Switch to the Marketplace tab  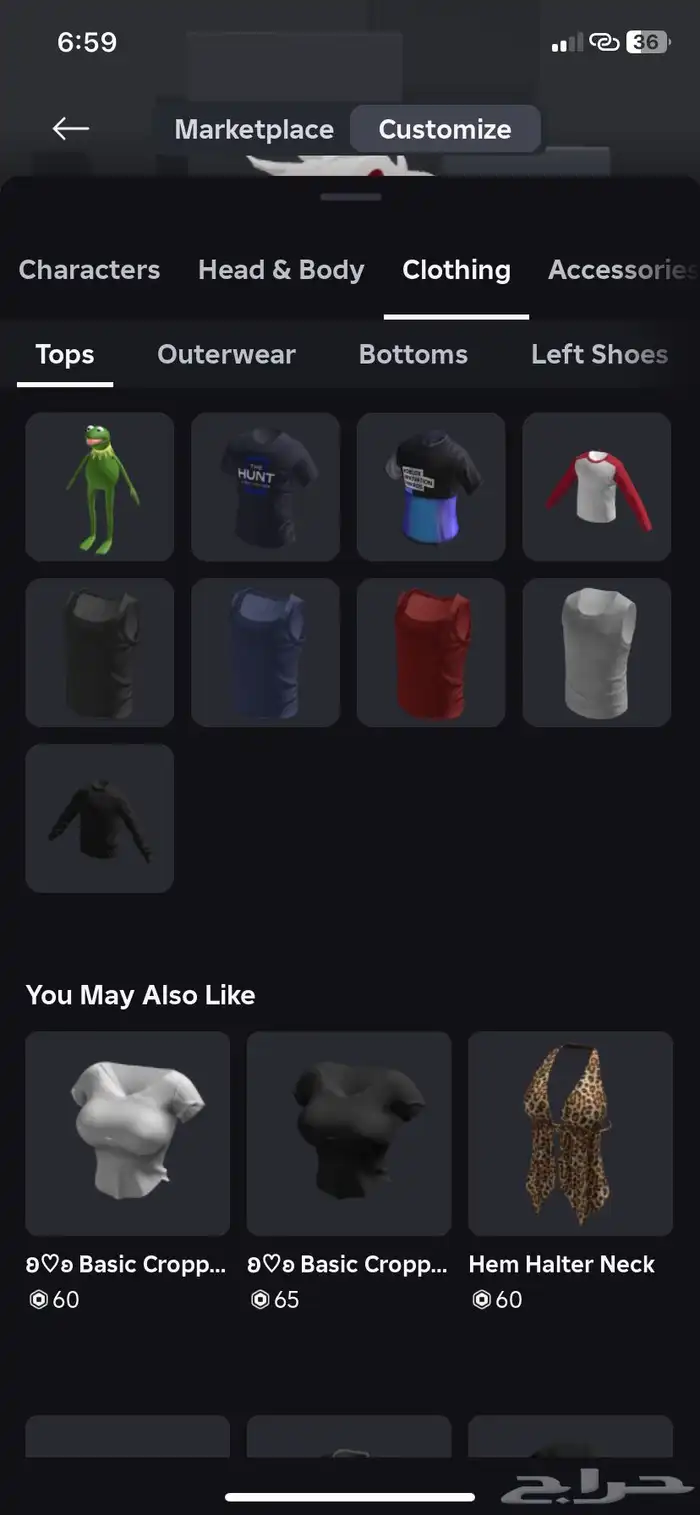click(254, 129)
